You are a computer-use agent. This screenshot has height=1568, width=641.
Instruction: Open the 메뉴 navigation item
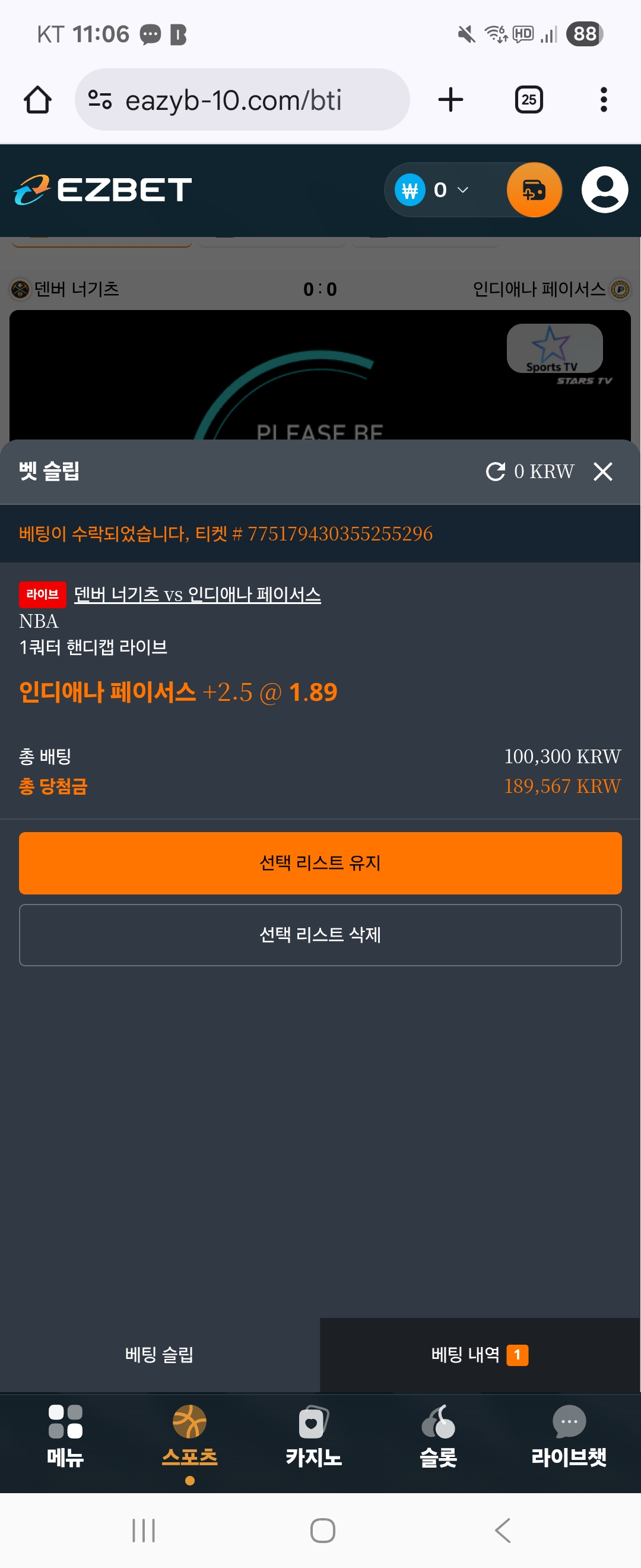point(65,1437)
